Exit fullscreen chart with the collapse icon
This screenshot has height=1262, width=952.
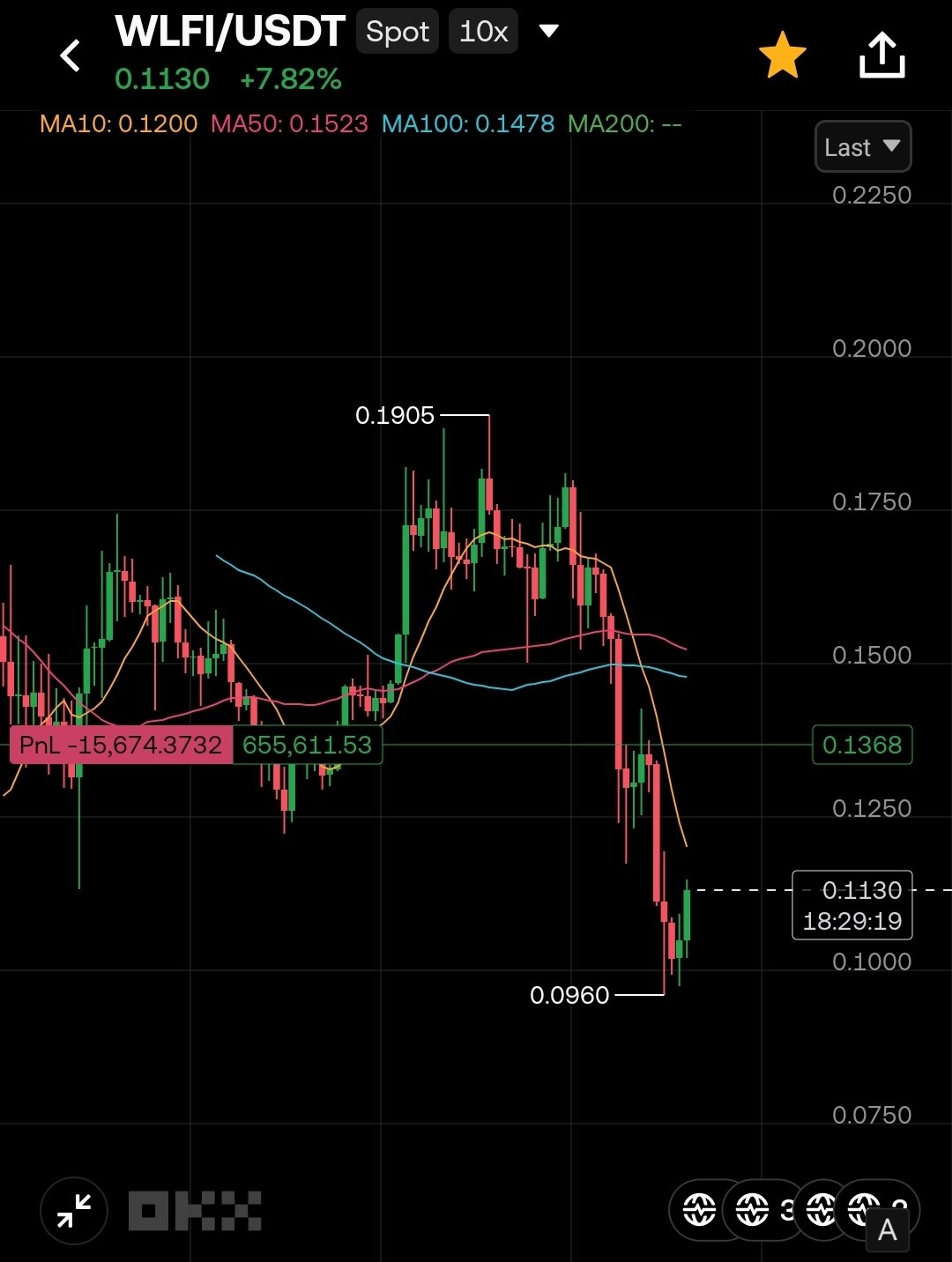[74, 1210]
